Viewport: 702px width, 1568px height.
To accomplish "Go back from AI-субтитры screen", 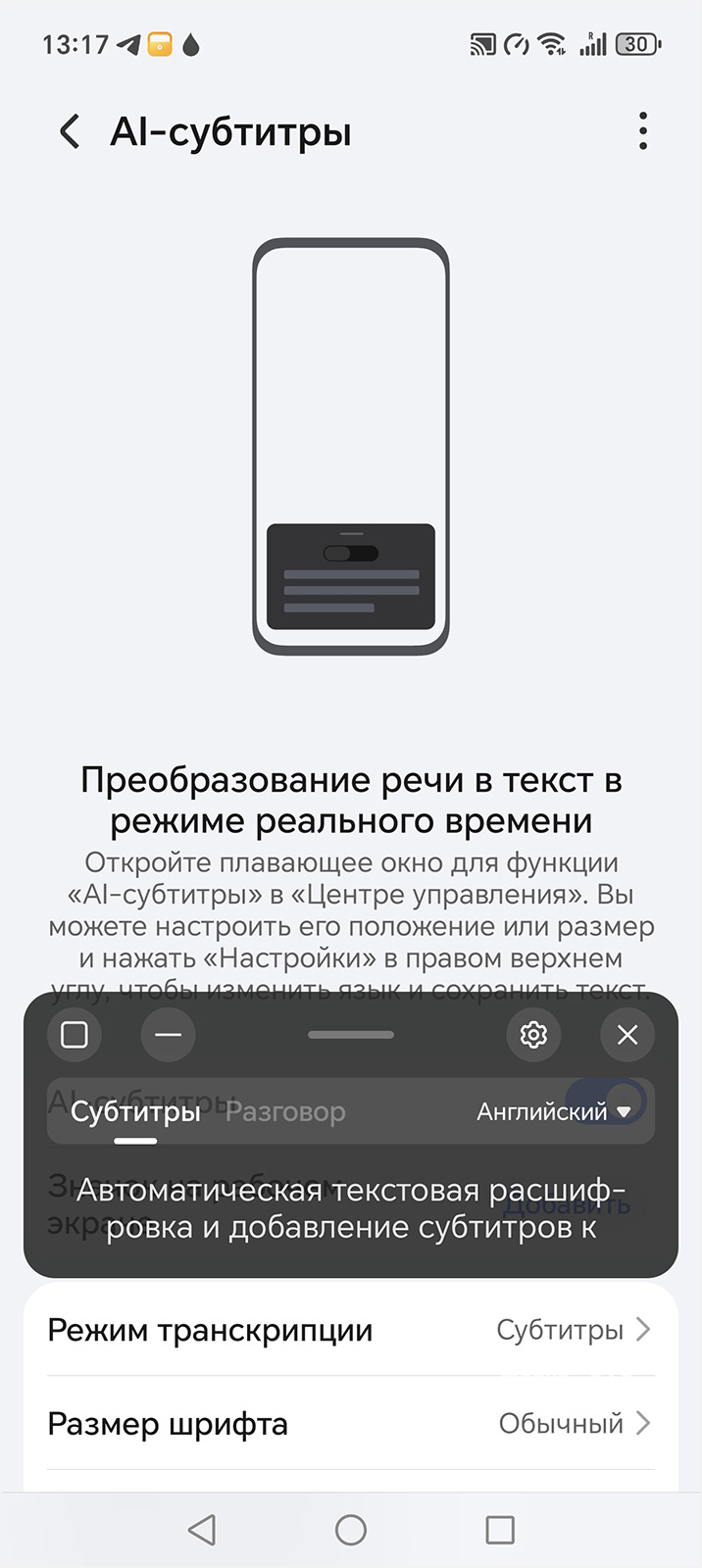I will 70,131.
